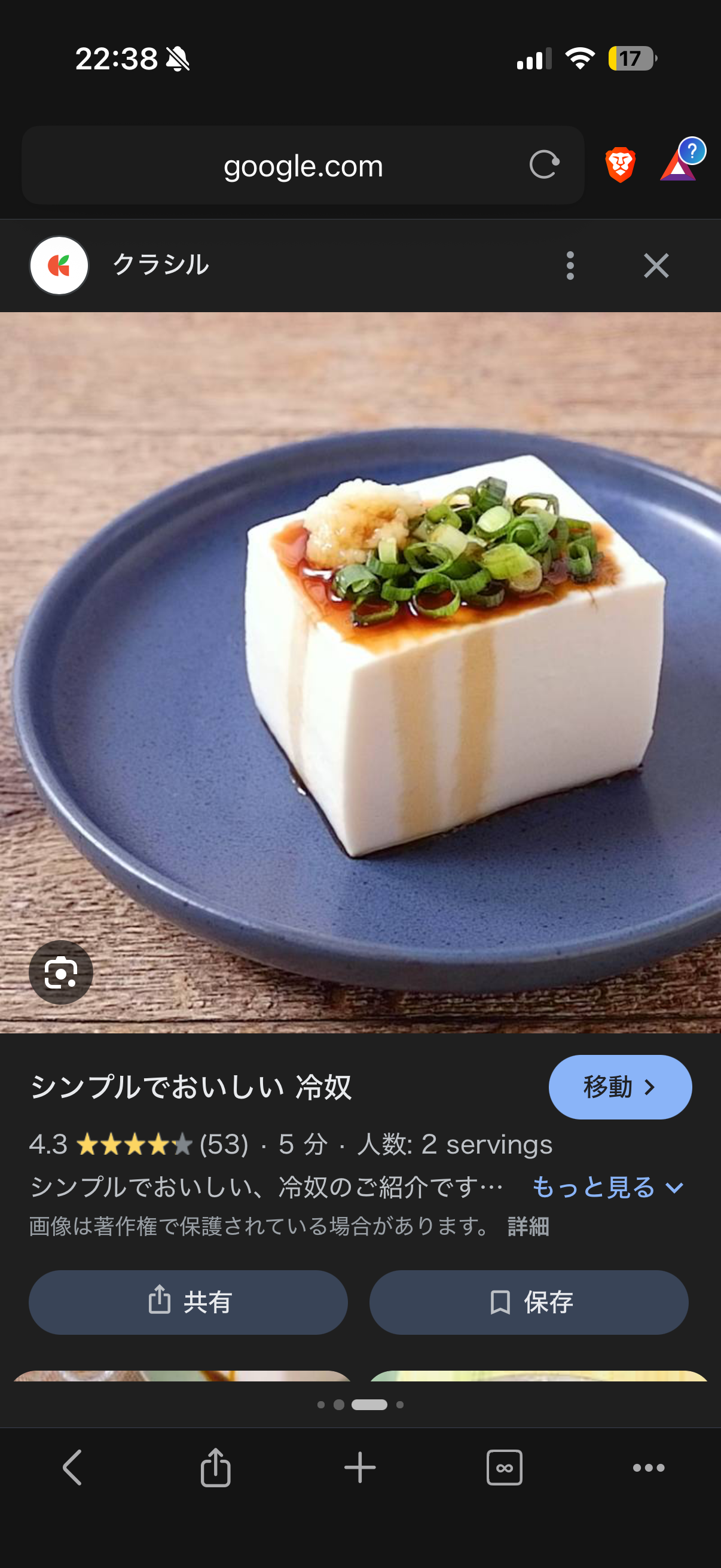Search this image with Google Lens
Screen dimensions: 721x1568
click(x=61, y=972)
